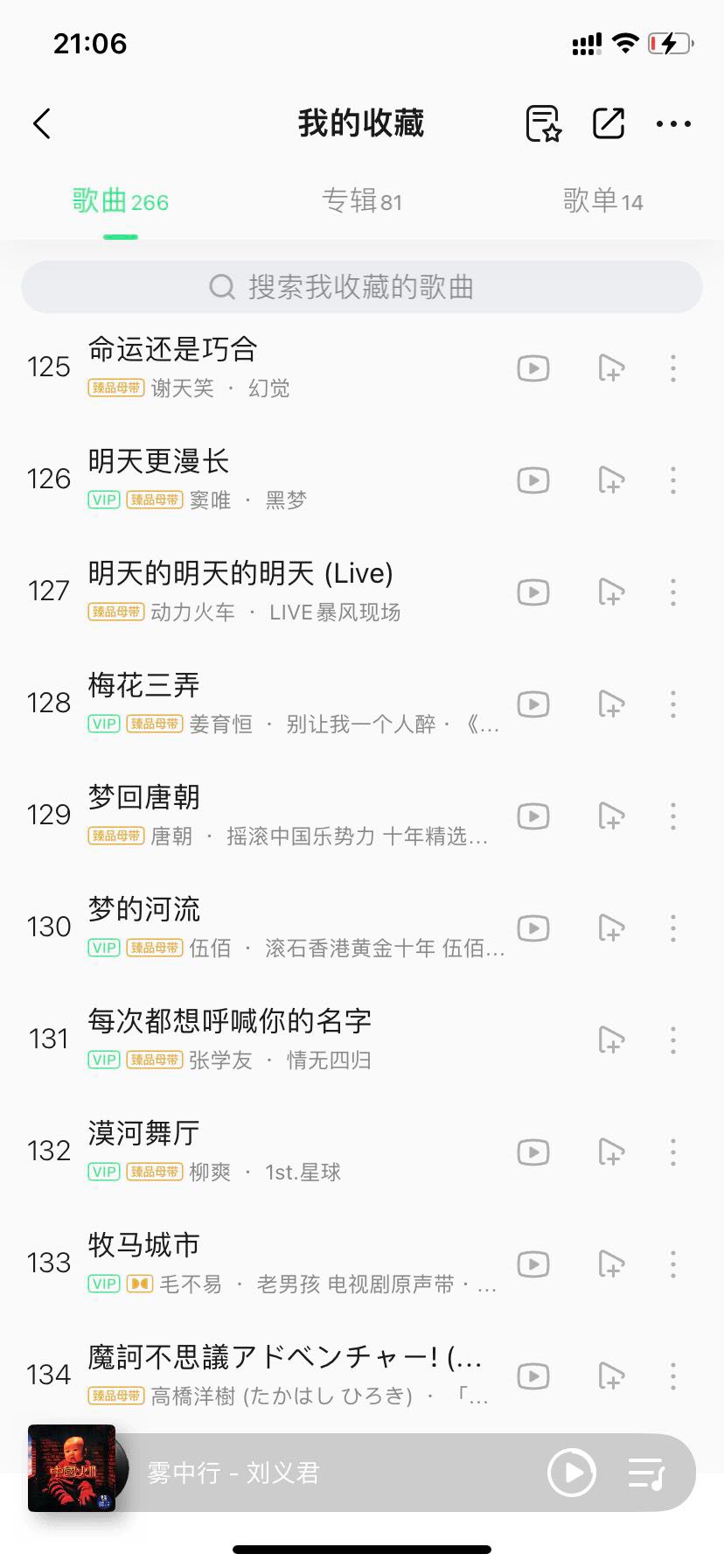Go back from 我的收藏
The height and width of the screenshot is (1568, 724).
tap(42, 123)
